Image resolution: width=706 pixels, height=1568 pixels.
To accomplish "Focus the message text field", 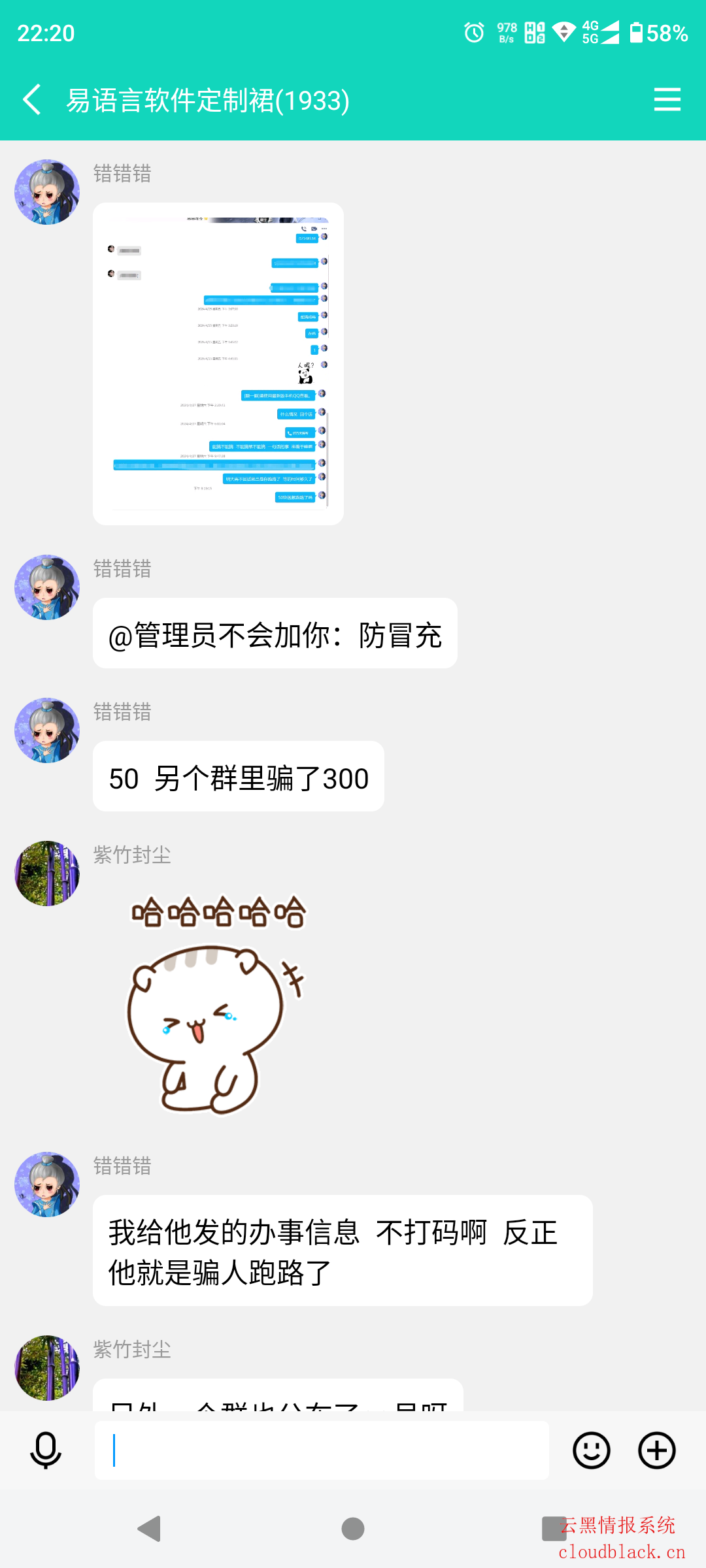I will [322, 1450].
